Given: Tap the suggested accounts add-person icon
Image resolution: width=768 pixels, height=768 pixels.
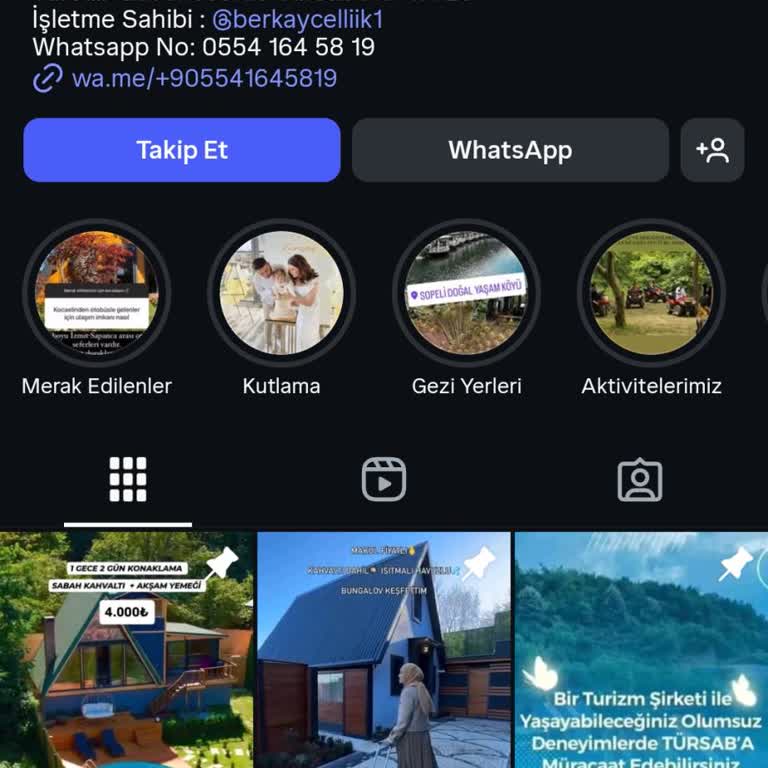Looking at the screenshot, I should tap(712, 150).
